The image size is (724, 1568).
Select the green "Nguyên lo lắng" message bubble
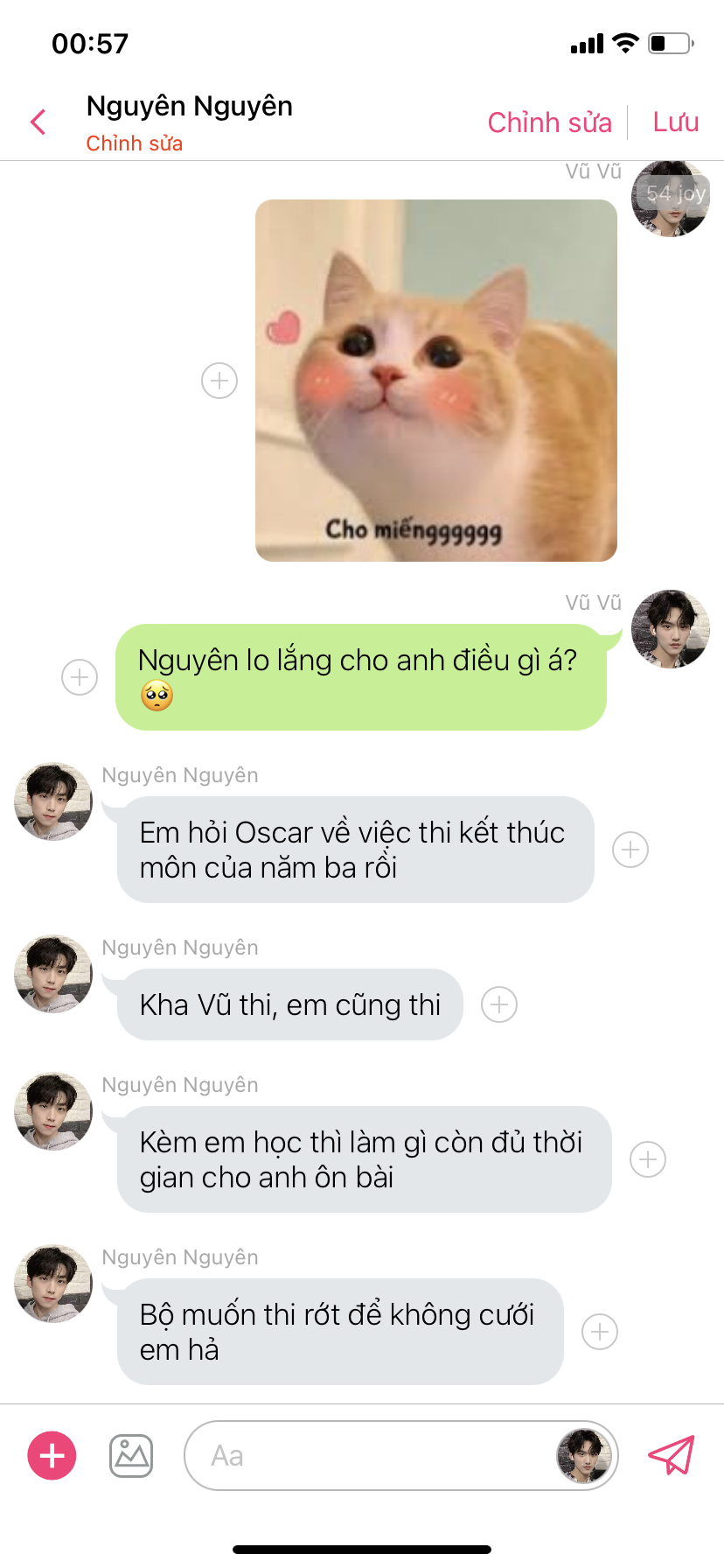[x=360, y=676]
